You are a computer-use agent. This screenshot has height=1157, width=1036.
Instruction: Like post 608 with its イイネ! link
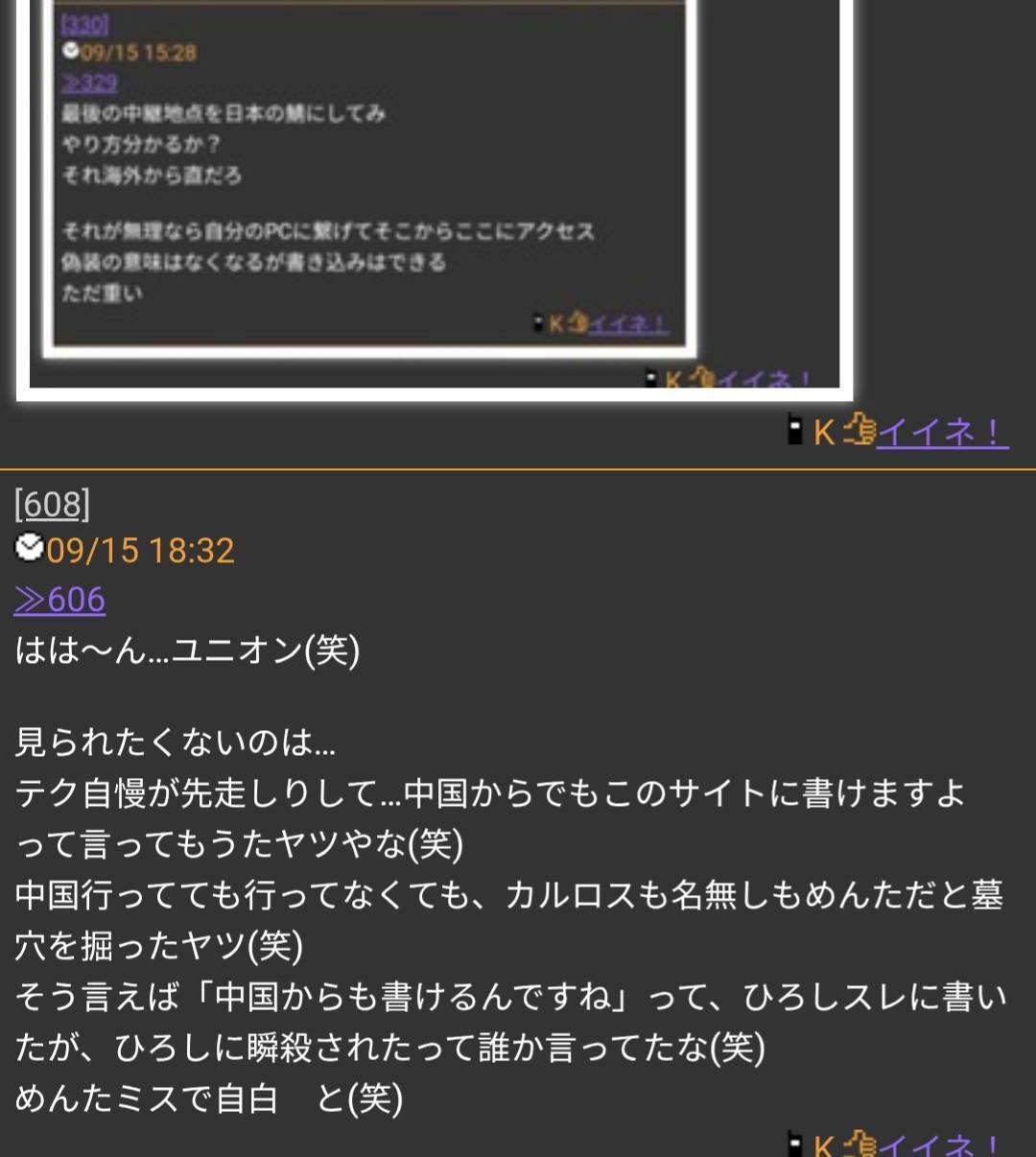(x=940, y=1145)
